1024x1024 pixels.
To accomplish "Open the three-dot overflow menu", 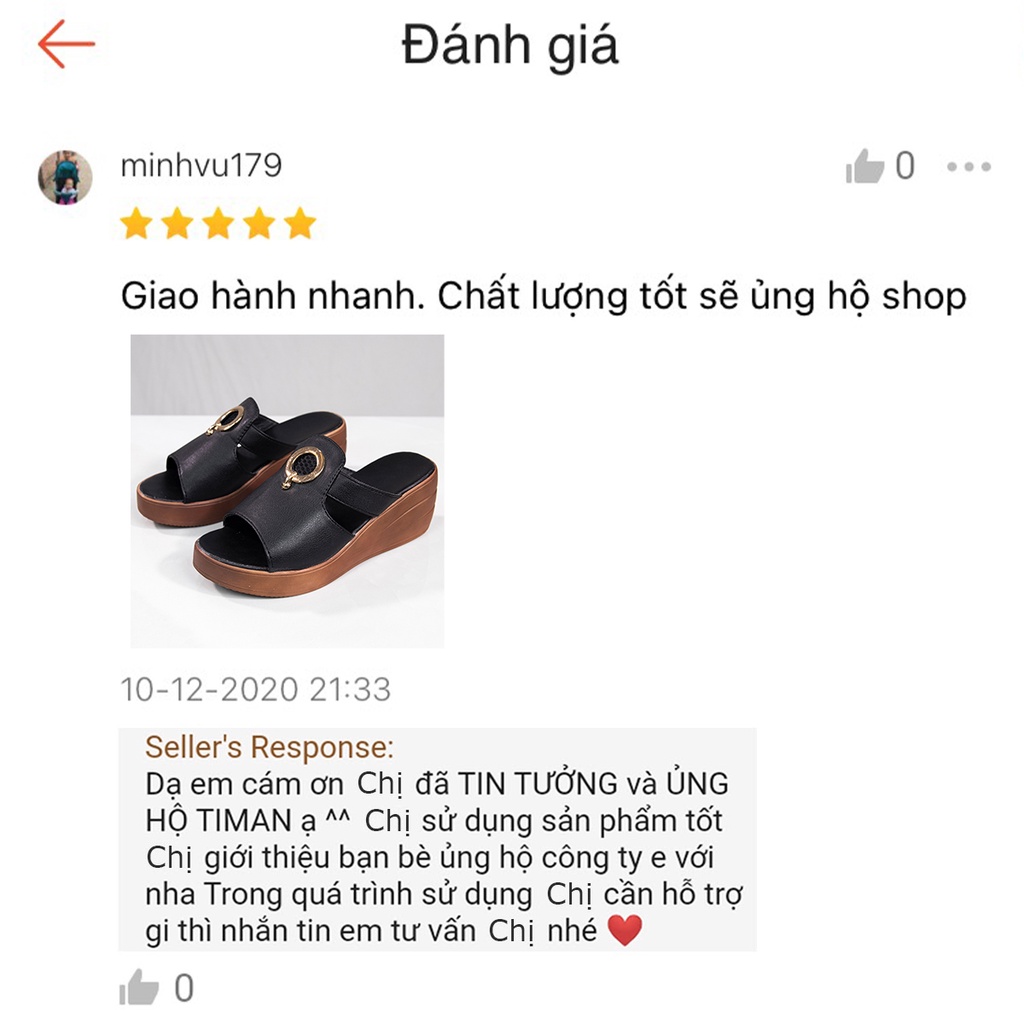I will click(968, 167).
